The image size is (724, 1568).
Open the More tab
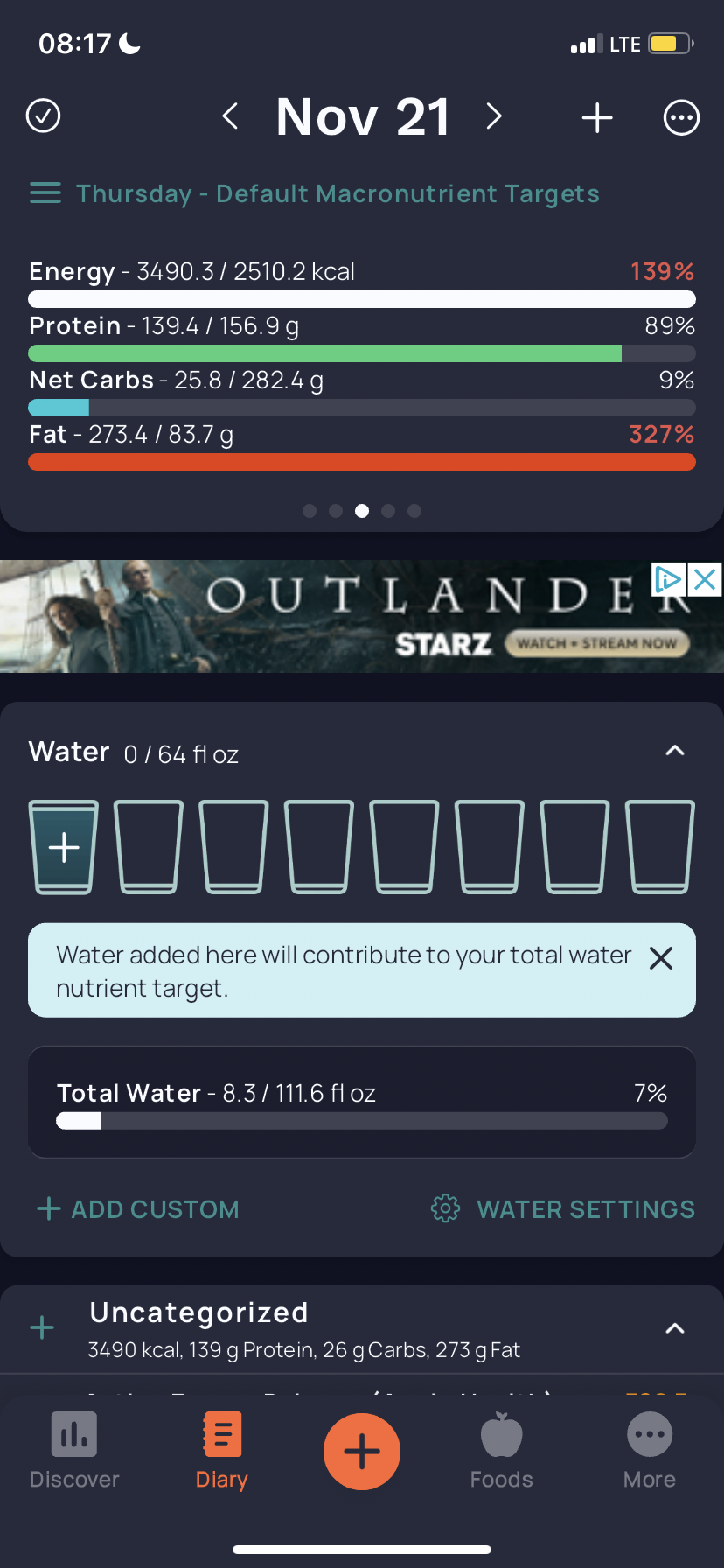click(650, 1451)
